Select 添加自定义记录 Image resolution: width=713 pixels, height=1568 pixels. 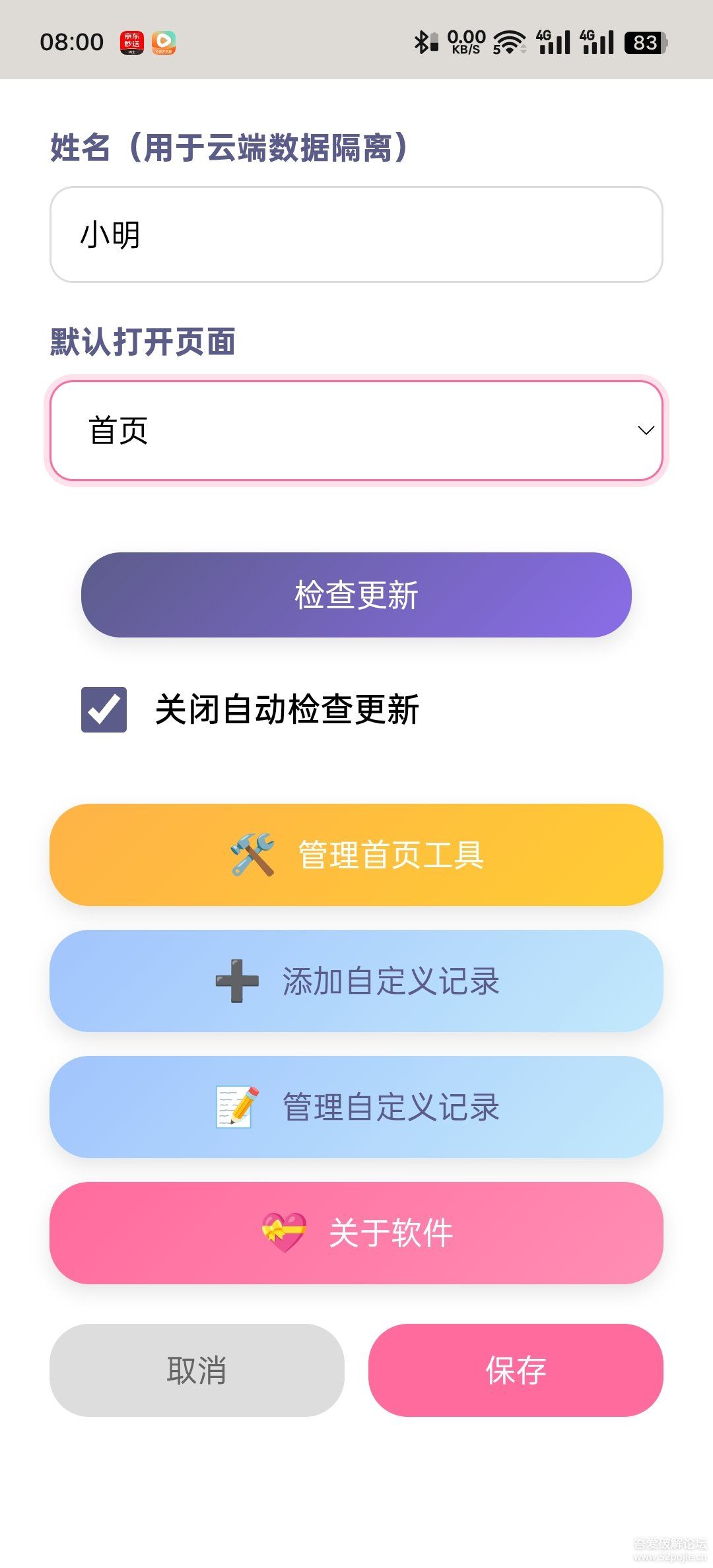pos(356,981)
